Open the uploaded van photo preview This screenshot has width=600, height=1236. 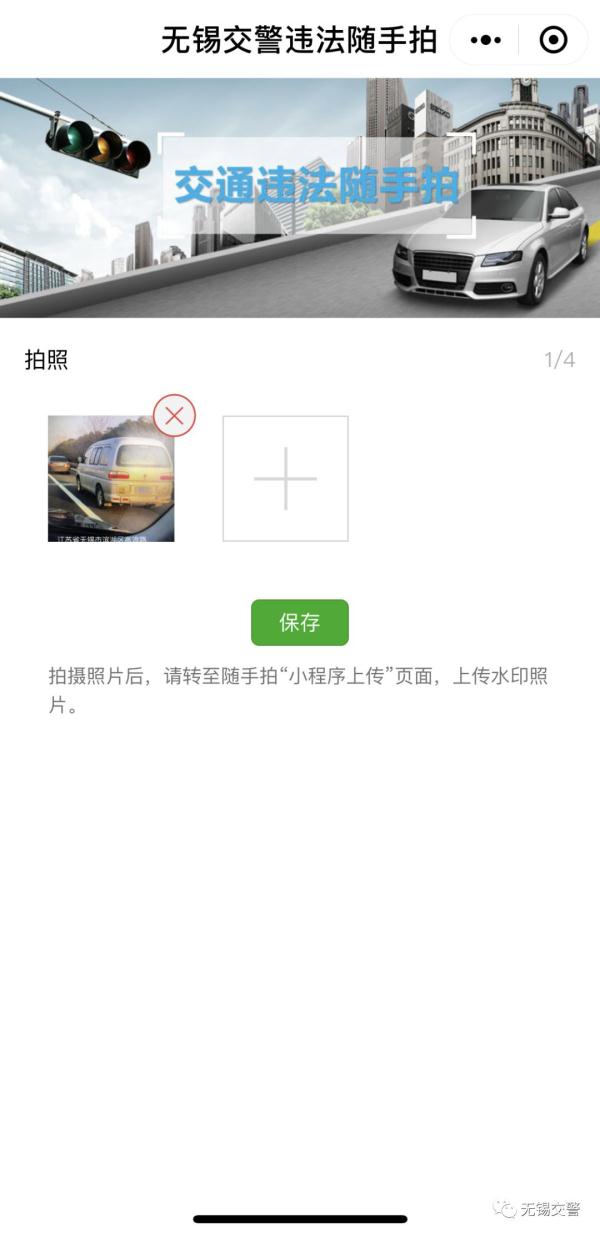110,480
